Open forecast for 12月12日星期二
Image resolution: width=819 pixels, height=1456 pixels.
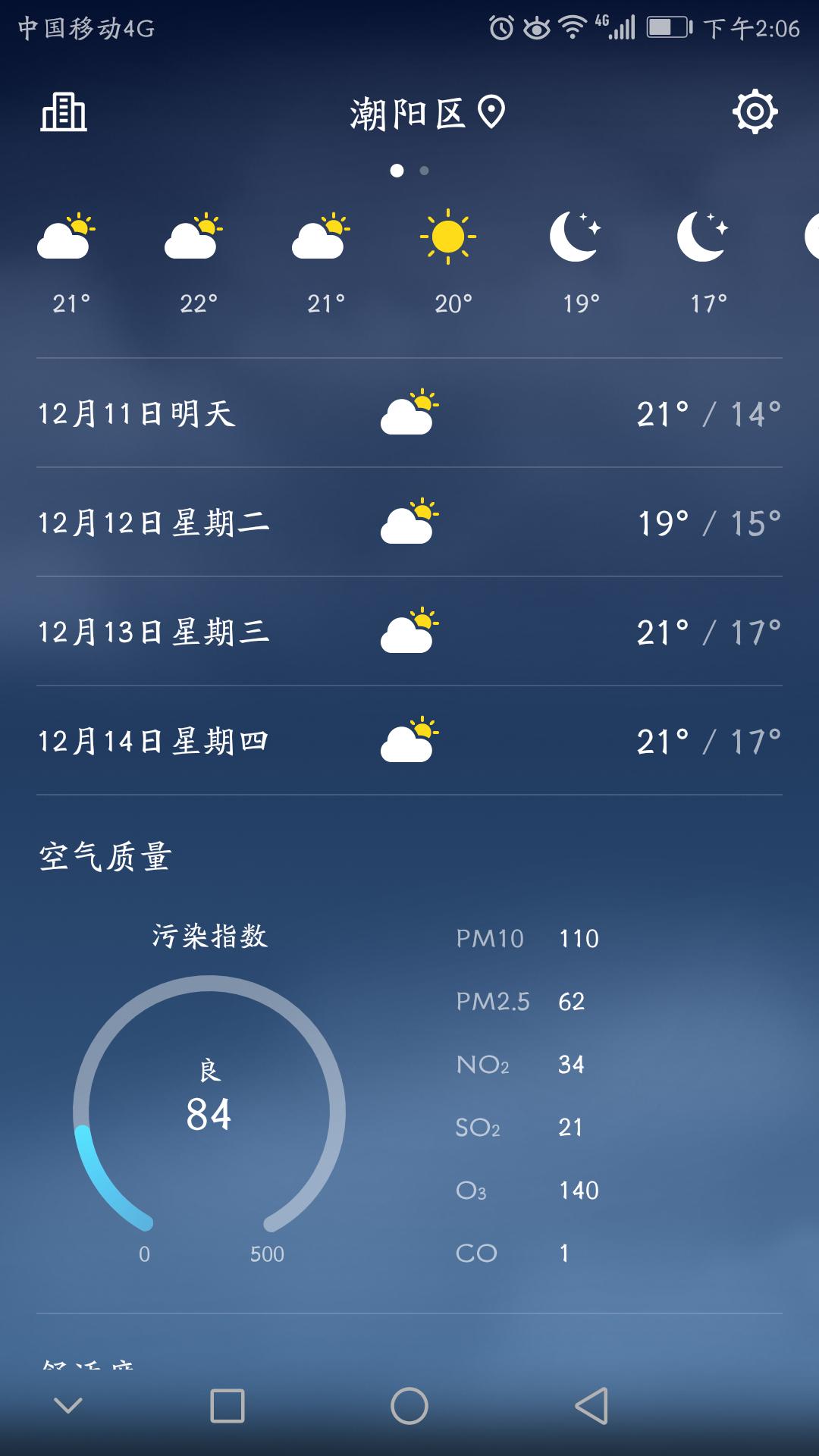pos(409,522)
